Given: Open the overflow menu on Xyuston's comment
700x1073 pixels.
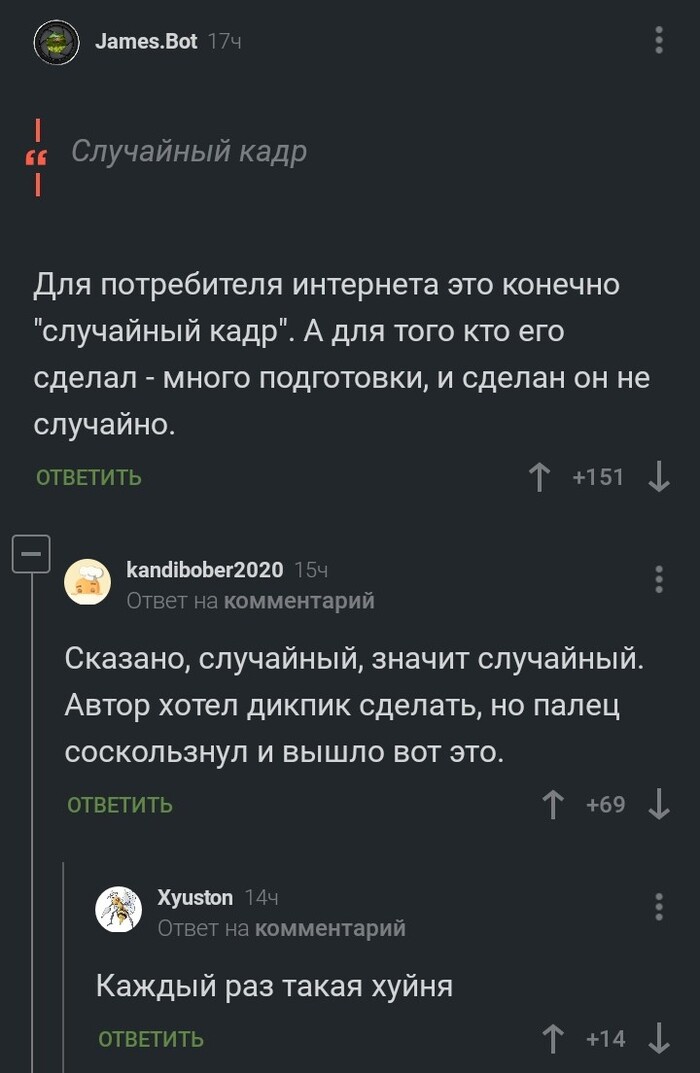Looking at the screenshot, I should (658, 906).
